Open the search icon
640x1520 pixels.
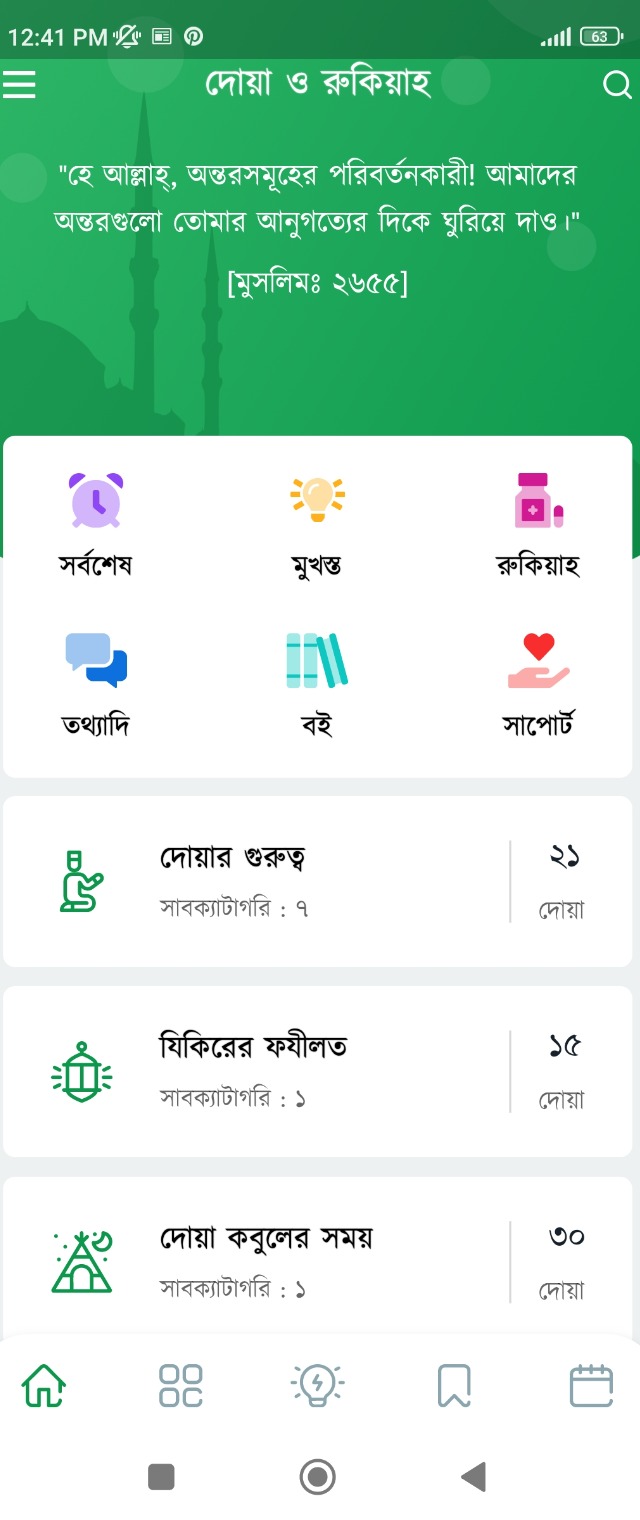[x=617, y=86]
